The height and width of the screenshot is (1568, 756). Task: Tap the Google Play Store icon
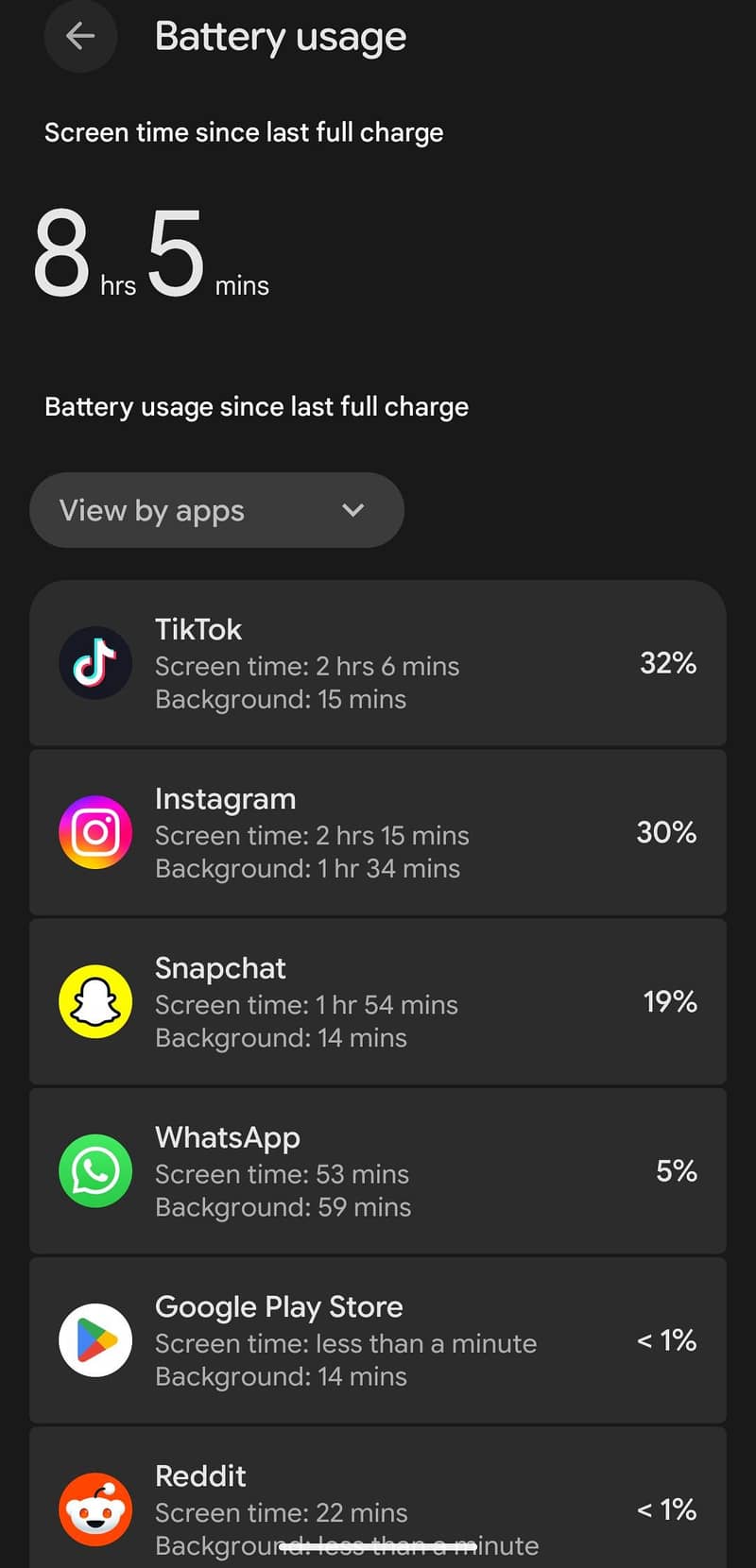[x=95, y=1339]
